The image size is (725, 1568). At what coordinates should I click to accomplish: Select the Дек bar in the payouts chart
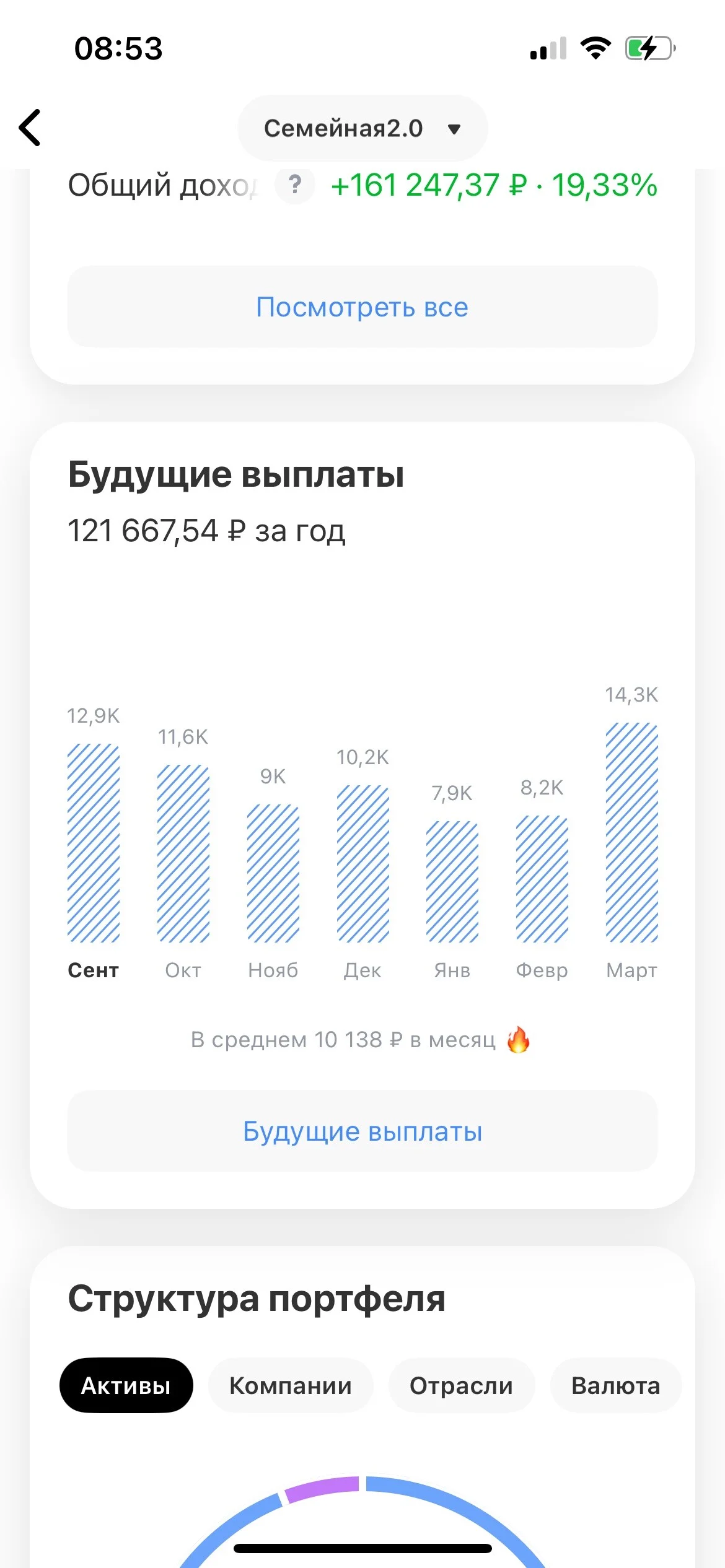click(362, 863)
